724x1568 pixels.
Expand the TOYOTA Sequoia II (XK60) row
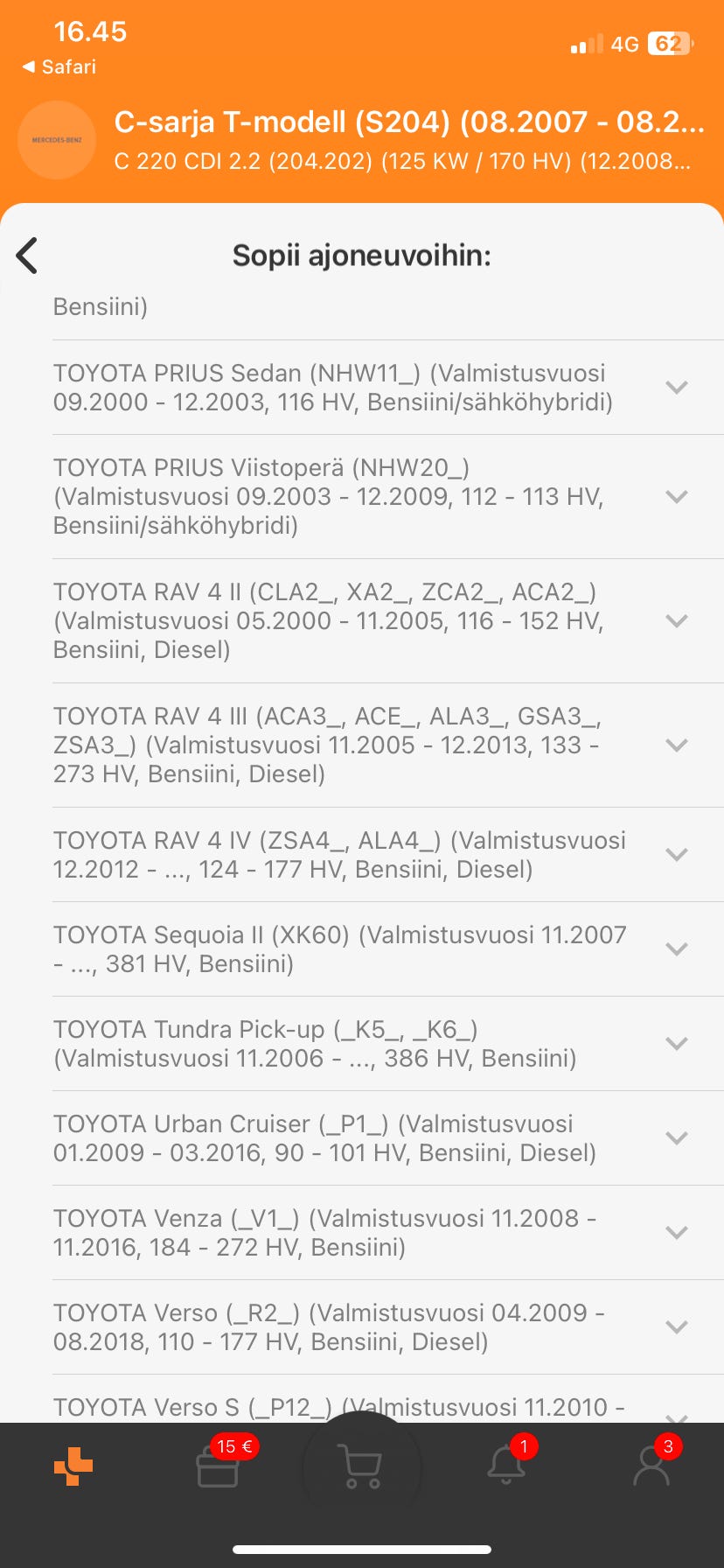click(676, 949)
